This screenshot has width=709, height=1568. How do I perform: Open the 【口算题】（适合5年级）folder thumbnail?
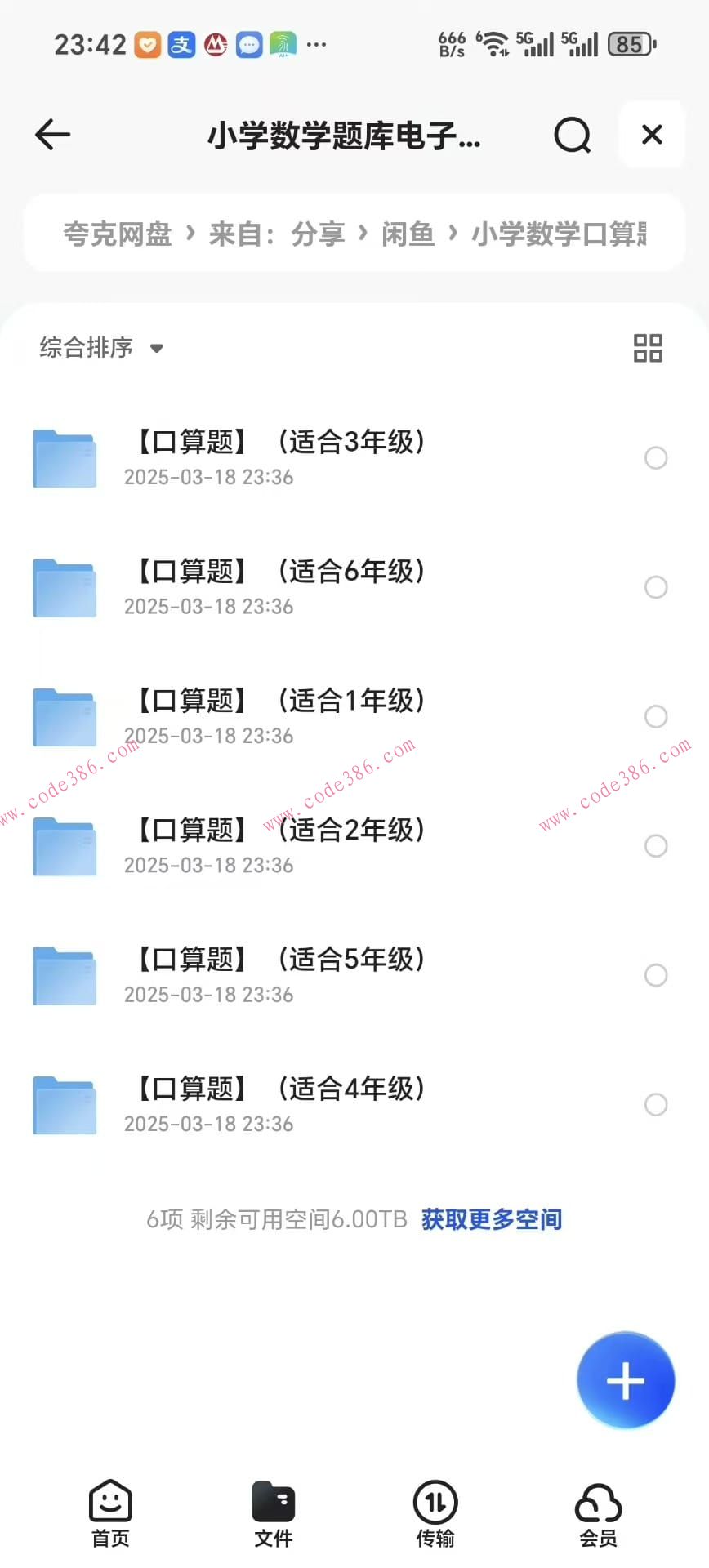pos(65,975)
